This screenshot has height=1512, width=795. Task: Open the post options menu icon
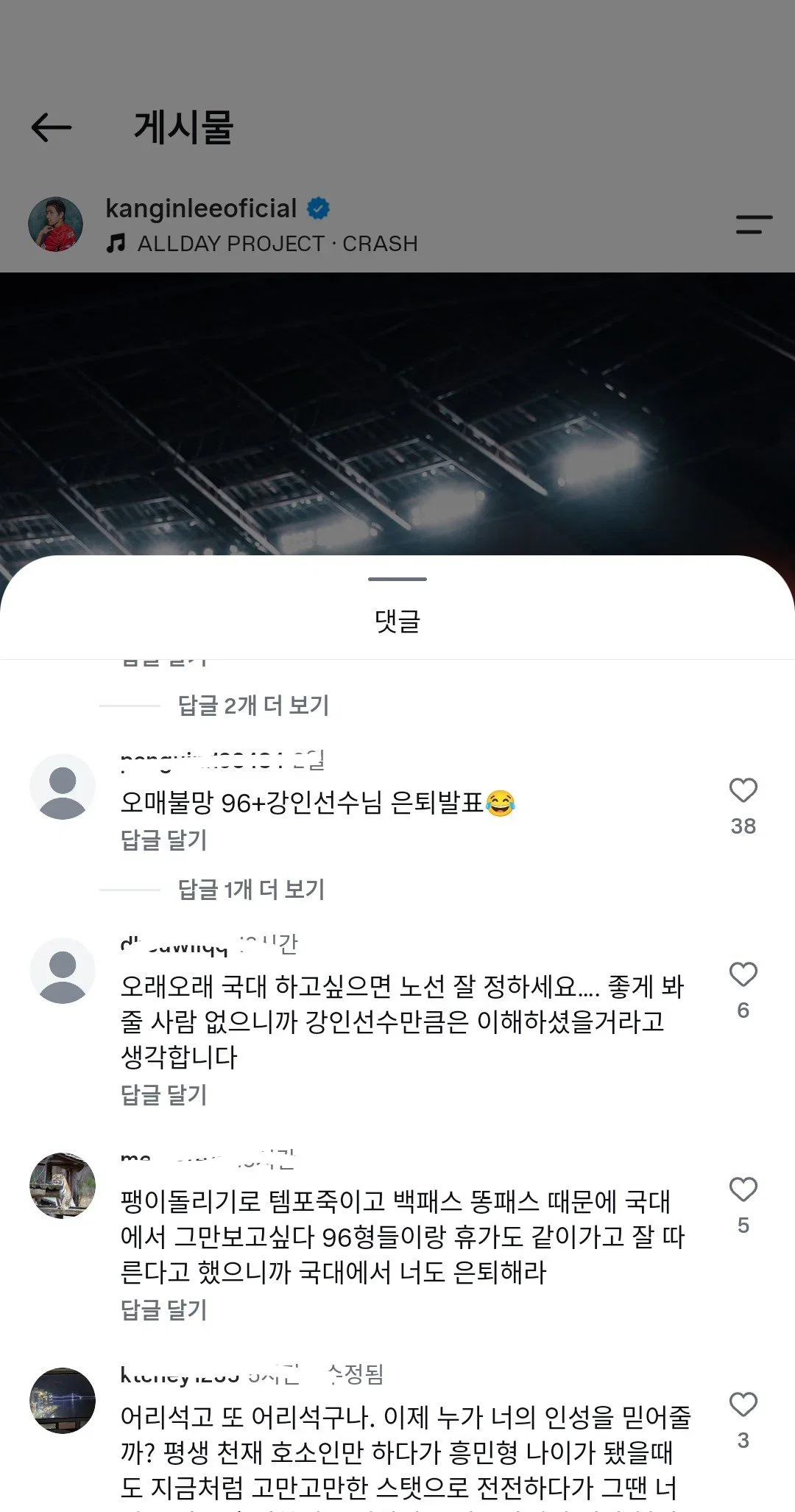(754, 225)
